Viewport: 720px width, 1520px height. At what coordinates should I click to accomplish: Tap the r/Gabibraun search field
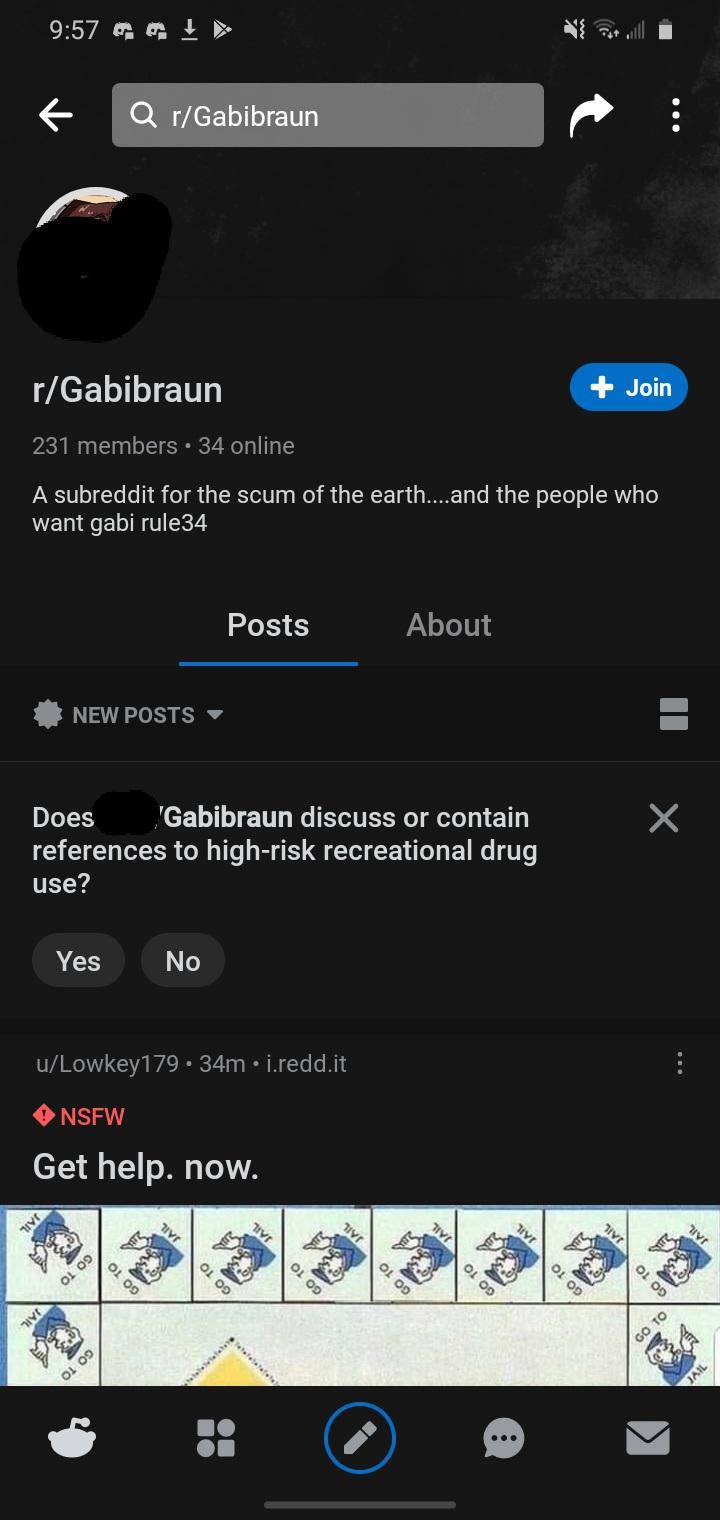[328, 116]
